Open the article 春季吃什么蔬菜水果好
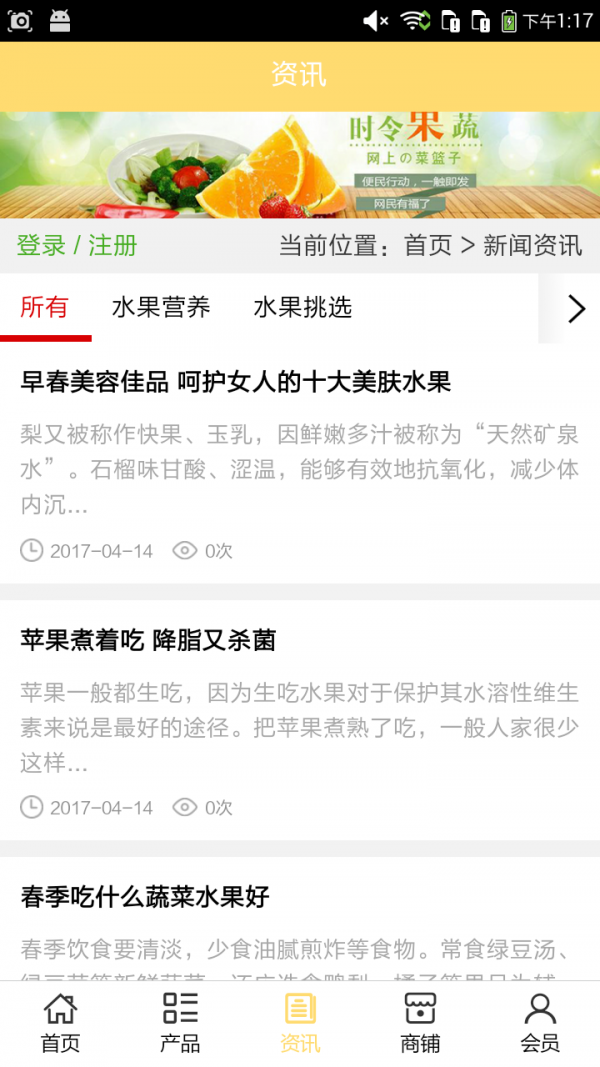This screenshot has width=600, height=1067. click(145, 896)
